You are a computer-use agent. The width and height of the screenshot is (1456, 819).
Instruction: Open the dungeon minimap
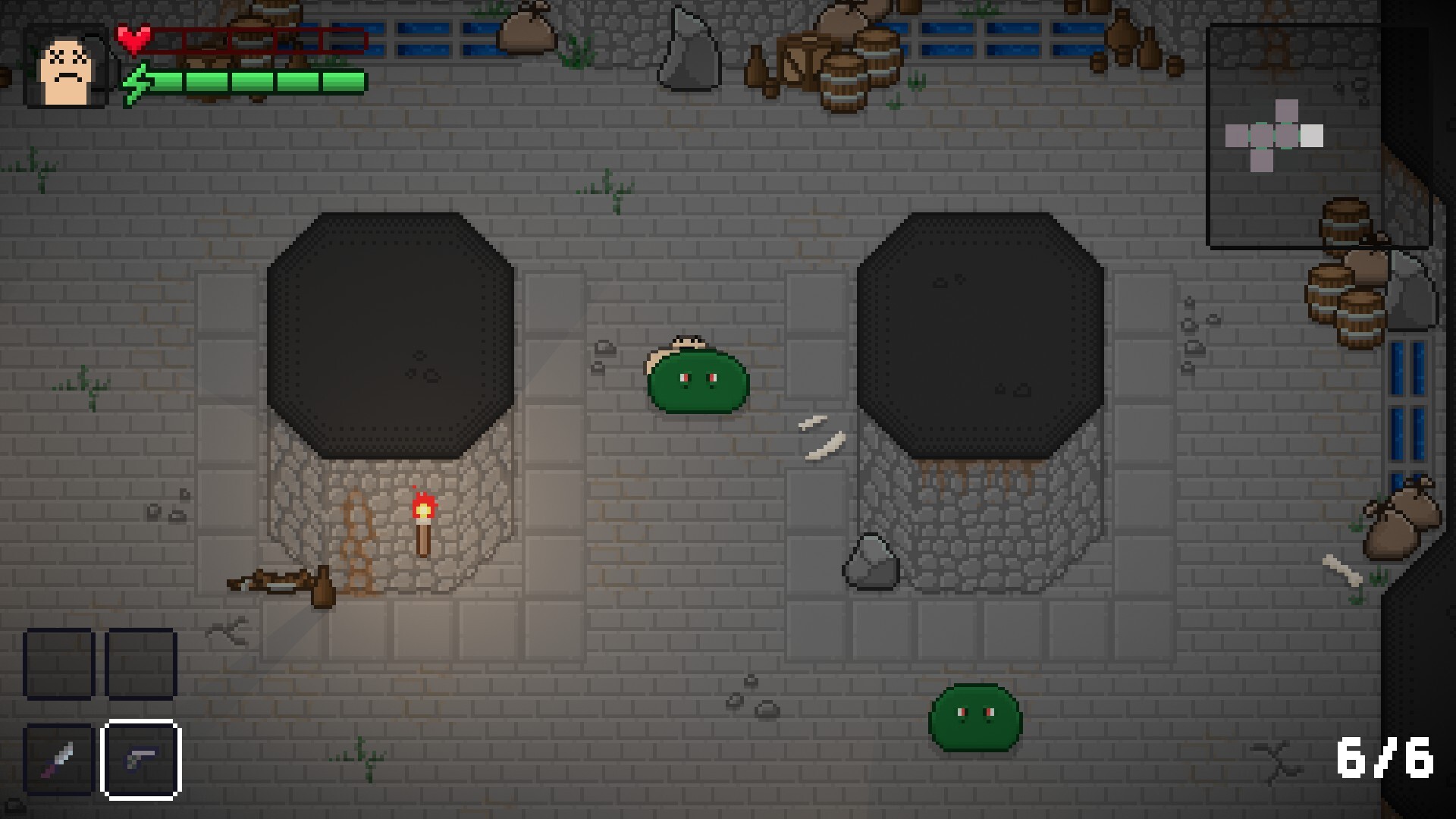click(x=1318, y=136)
